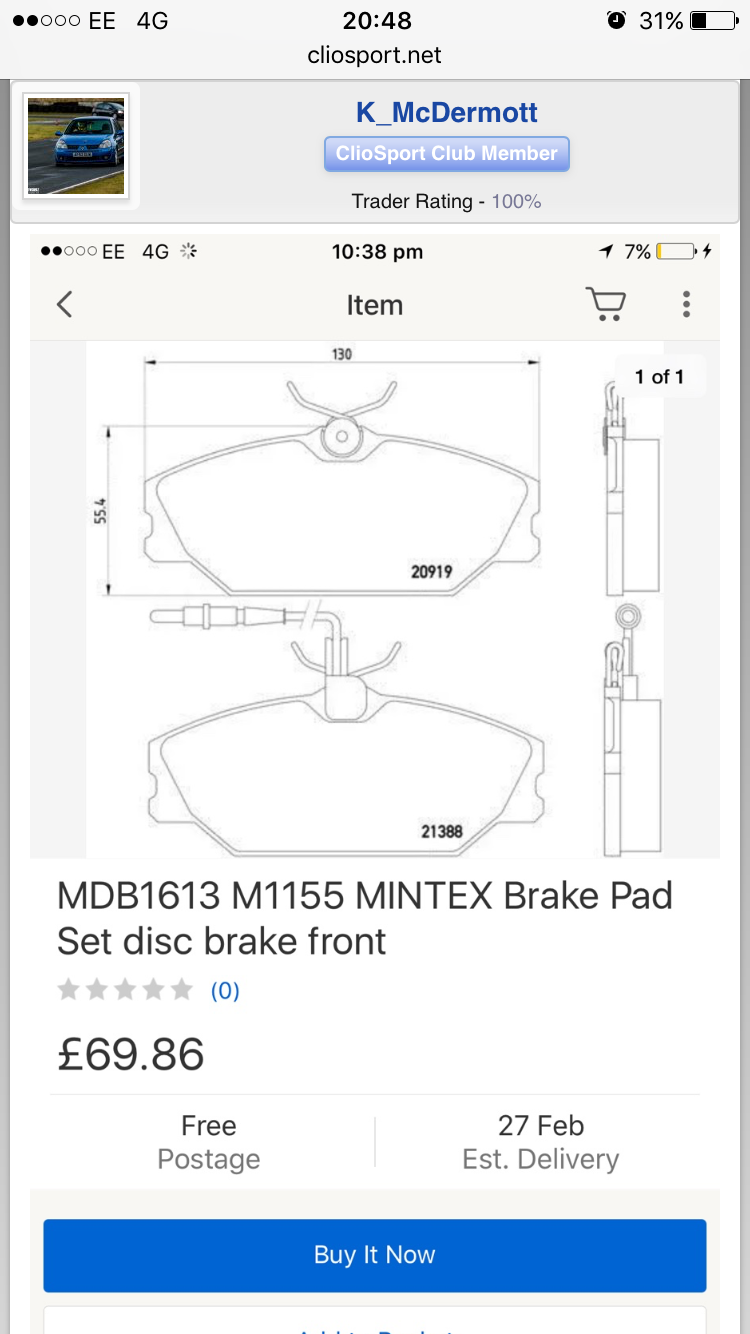Open K_McDermott's avatar picture
Image resolution: width=750 pixels, height=1334 pixels.
point(76,146)
